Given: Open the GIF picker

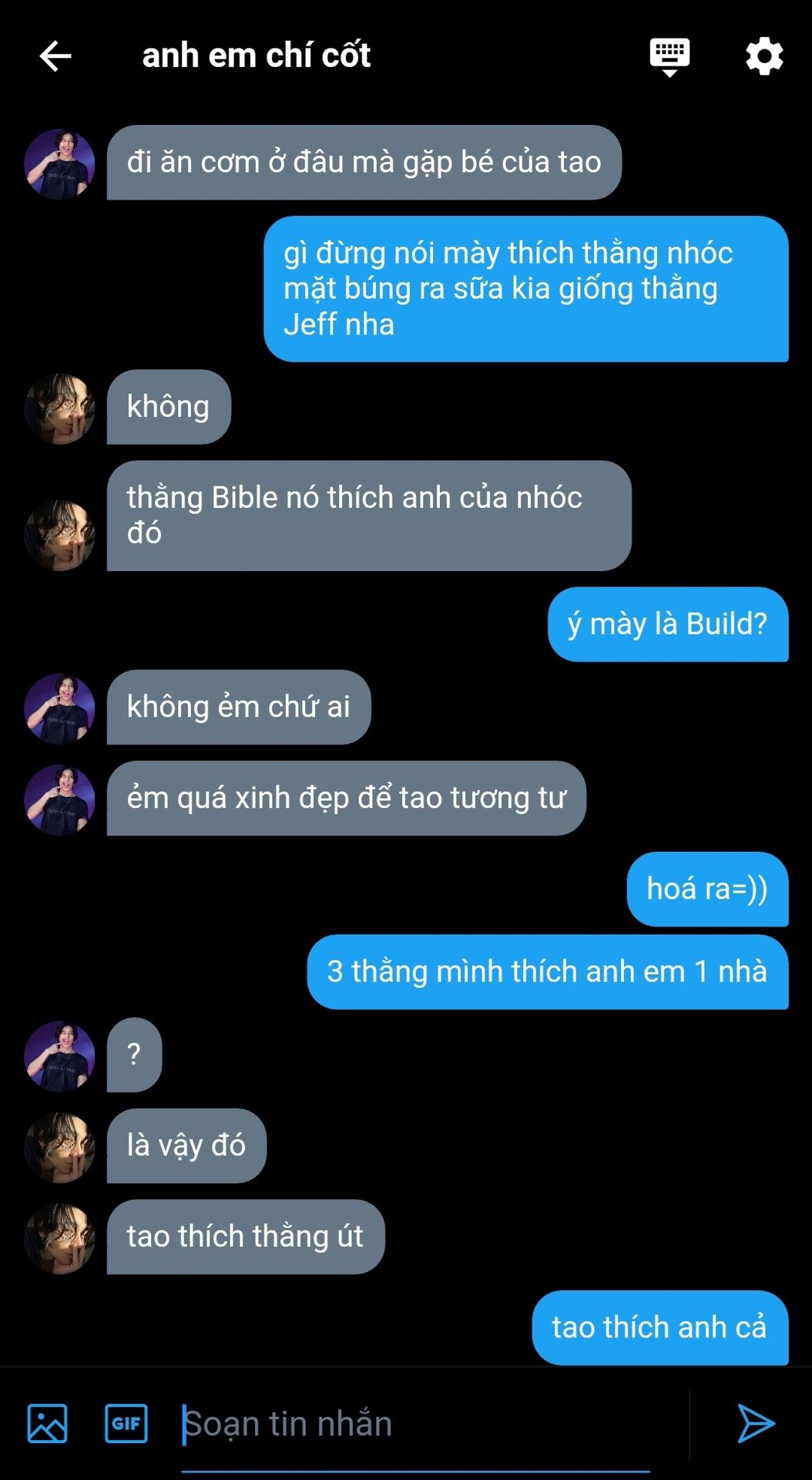Looking at the screenshot, I should pyautogui.click(x=126, y=1423).
